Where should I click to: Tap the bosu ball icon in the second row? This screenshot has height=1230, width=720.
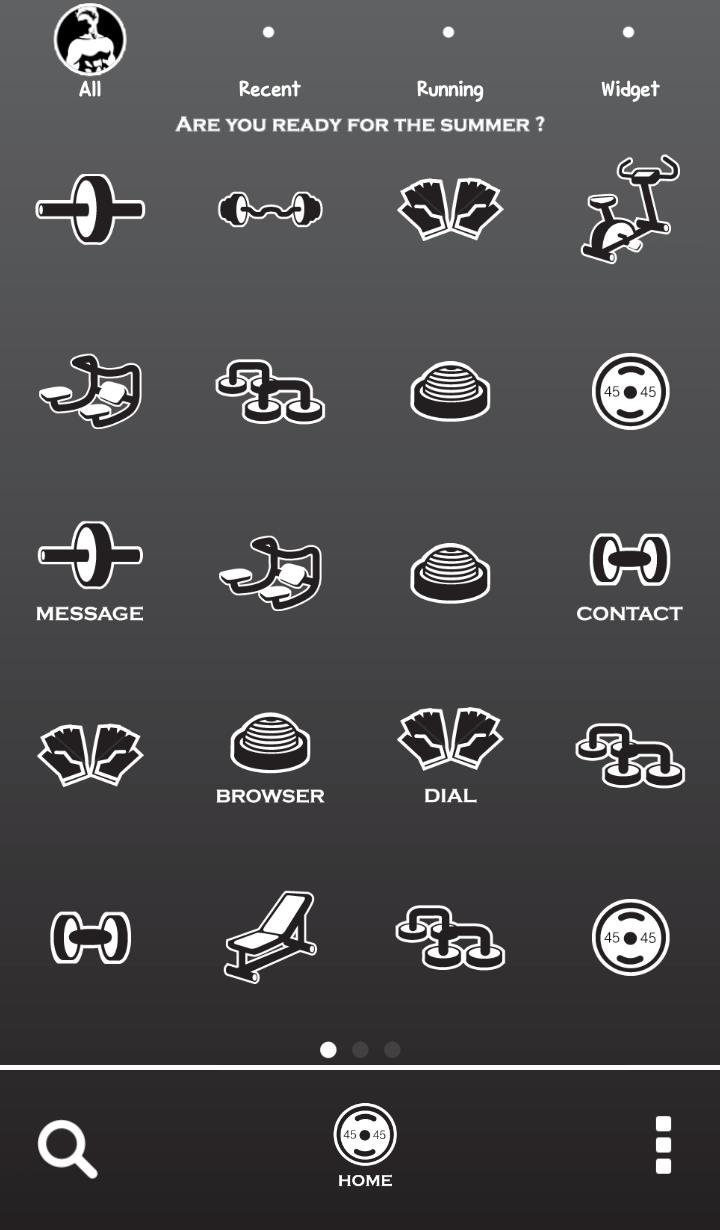pos(450,392)
